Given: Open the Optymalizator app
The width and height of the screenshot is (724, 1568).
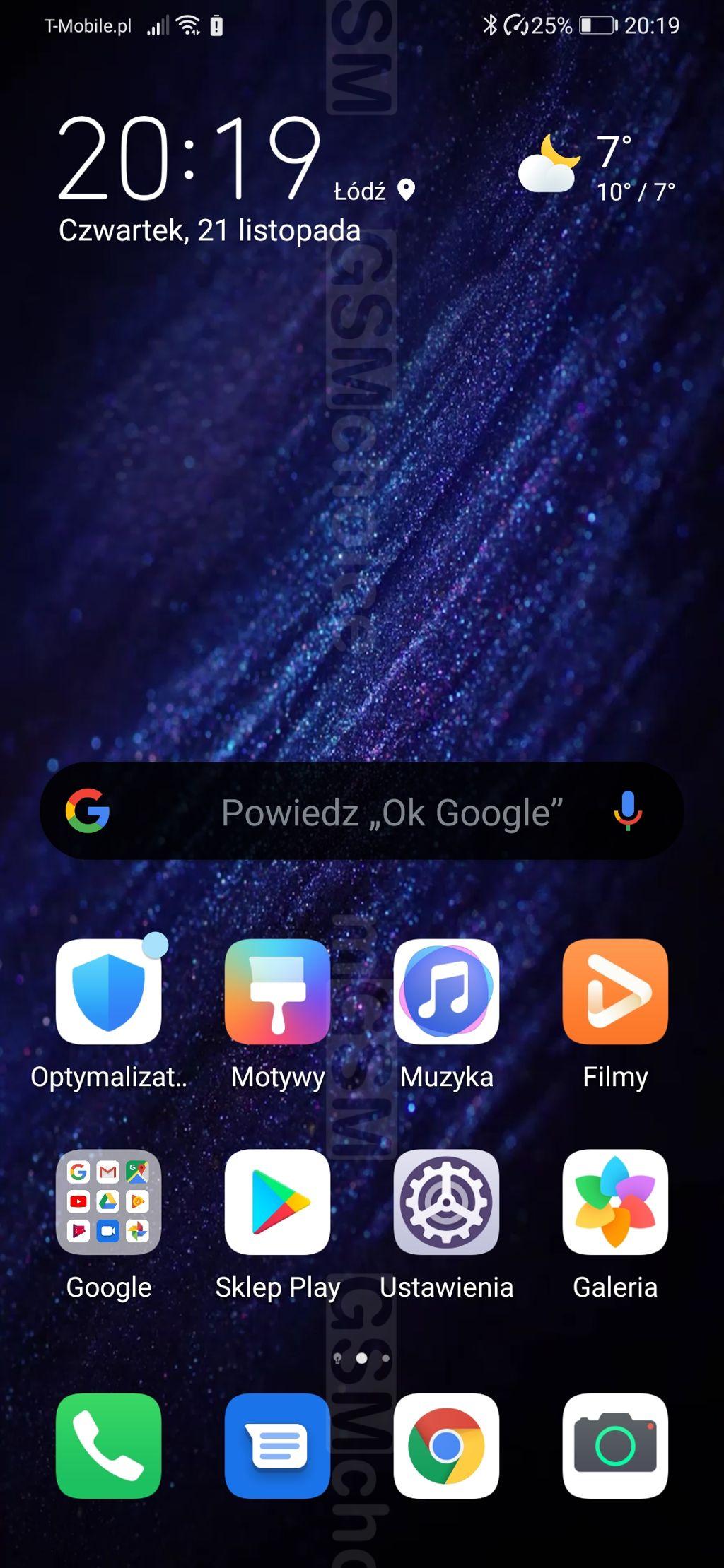Looking at the screenshot, I should [108, 991].
